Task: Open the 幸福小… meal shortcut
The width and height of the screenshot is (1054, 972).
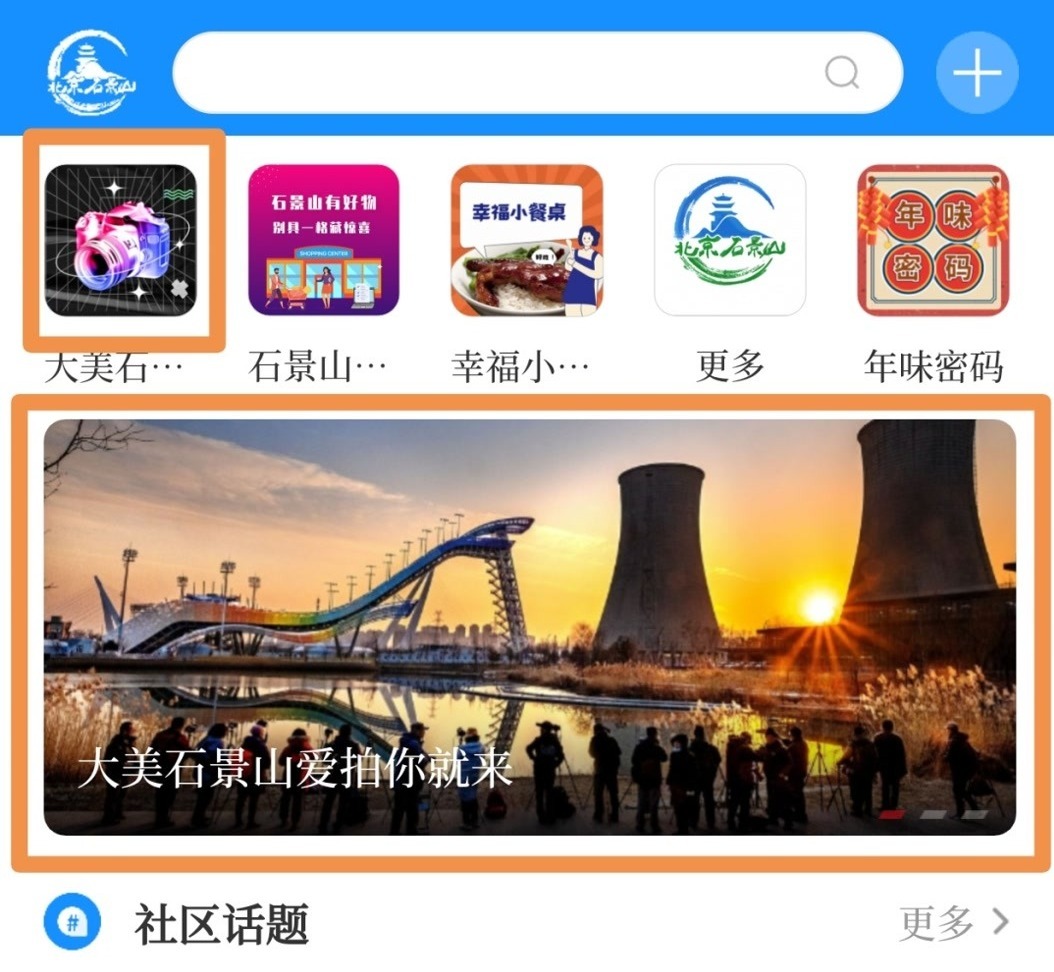Action: point(527,240)
